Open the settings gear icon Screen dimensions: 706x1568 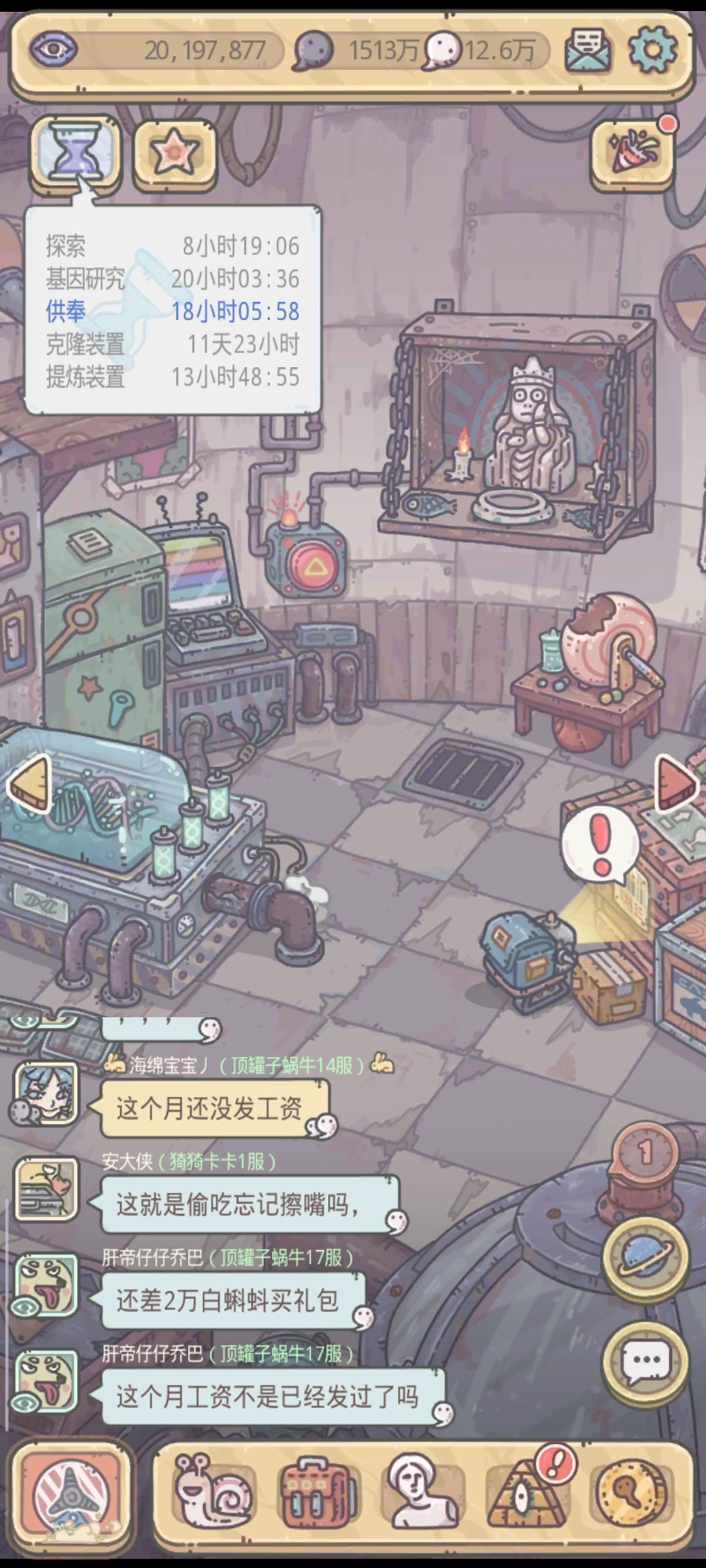(652, 50)
